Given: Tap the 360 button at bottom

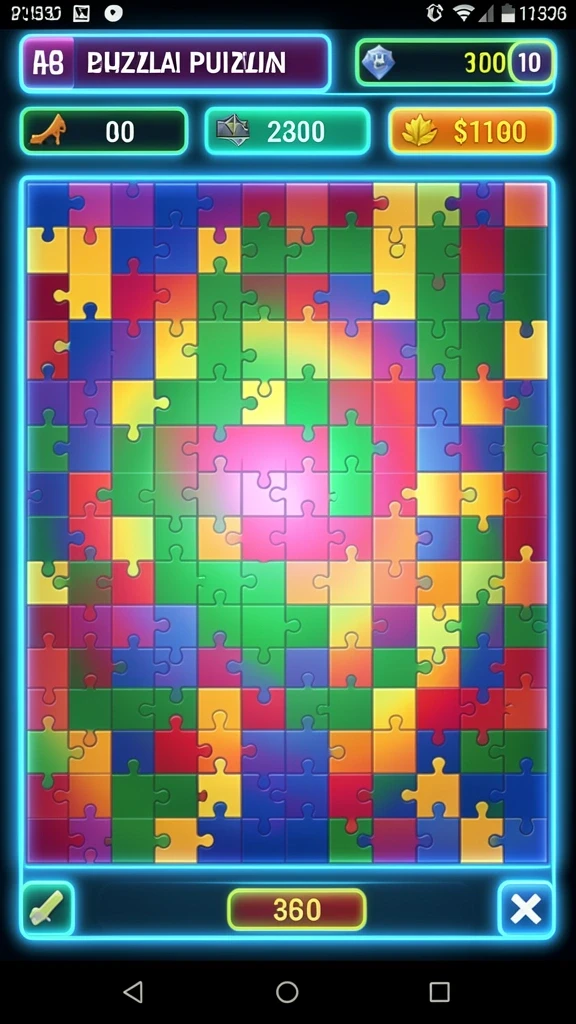Looking at the screenshot, I should coord(297,909).
